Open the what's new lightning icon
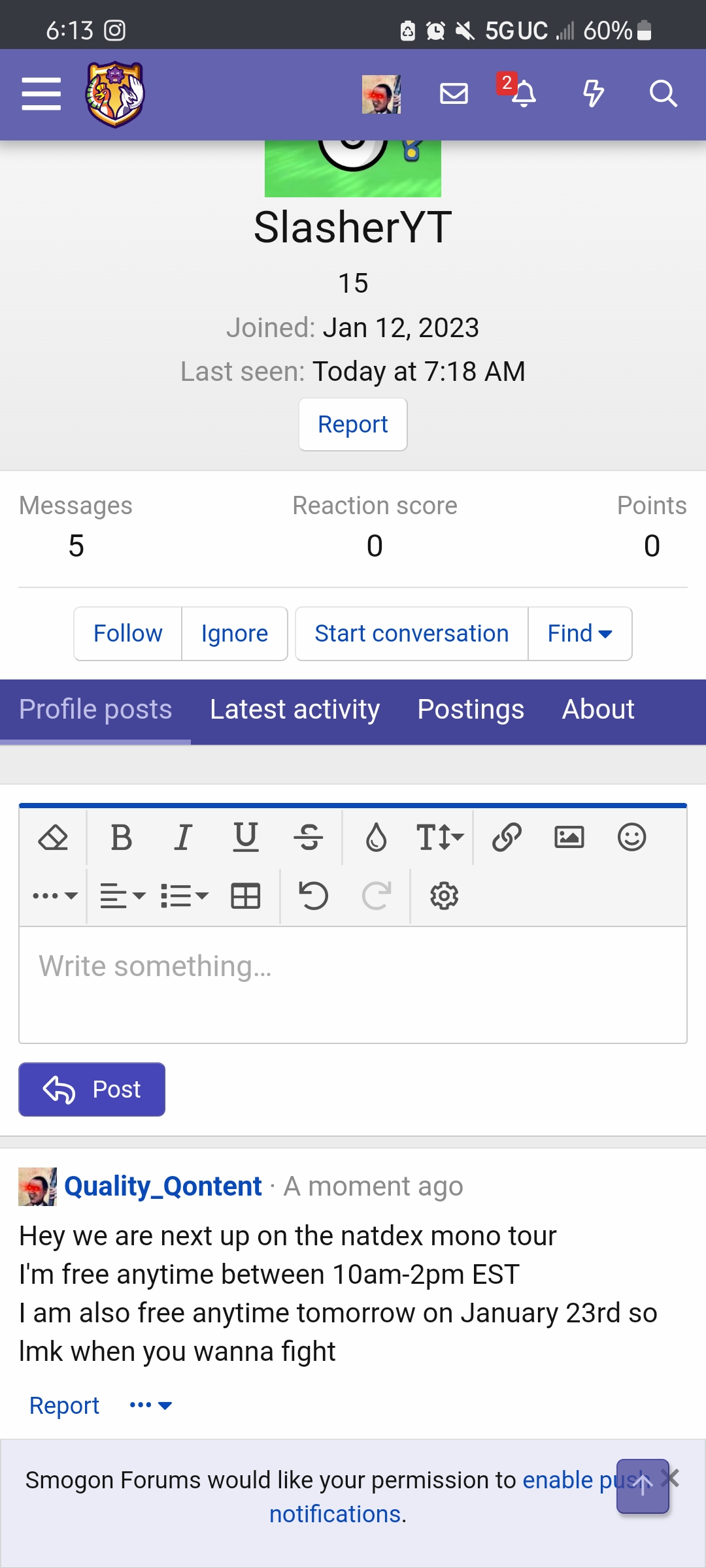The width and height of the screenshot is (706, 1568). point(593,94)
